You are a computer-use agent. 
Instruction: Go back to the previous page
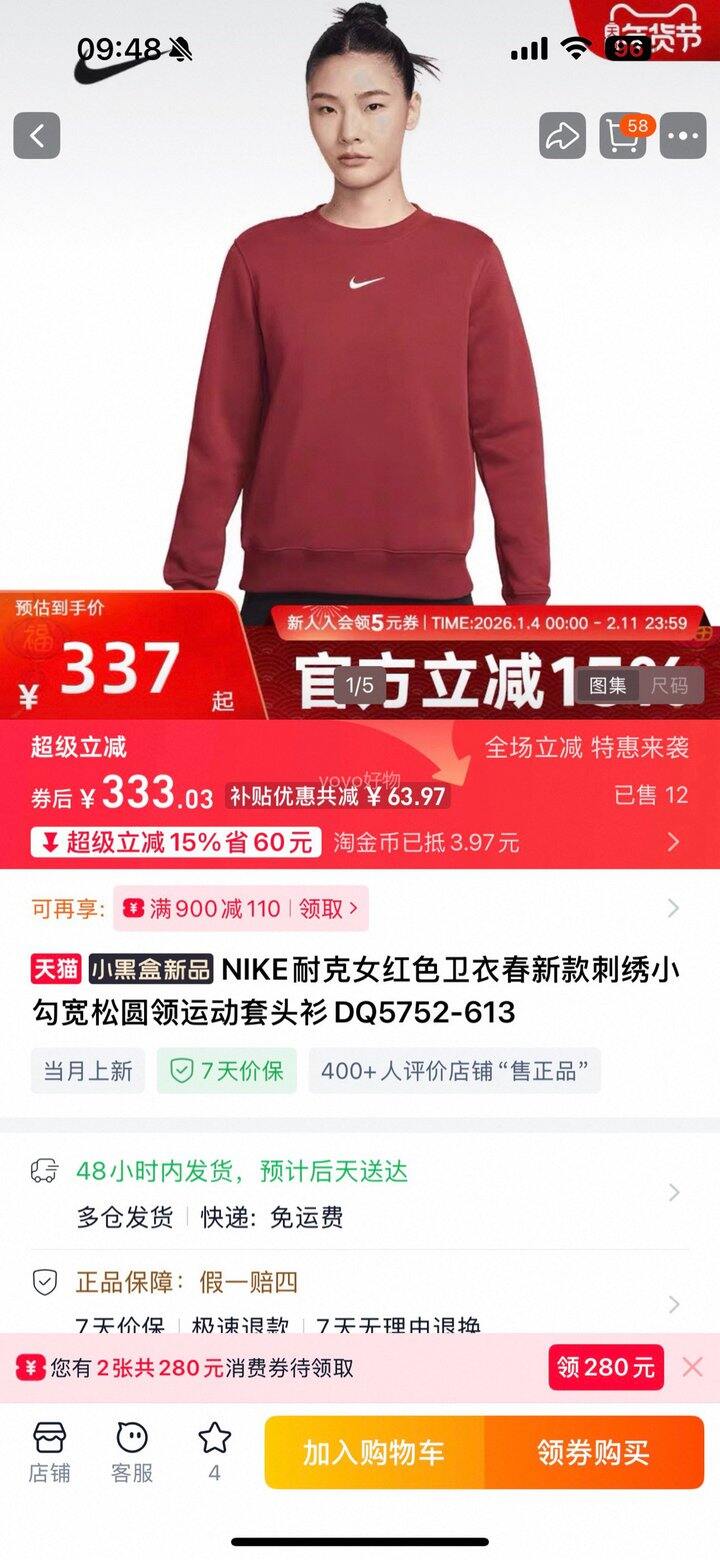coord(37,135)
